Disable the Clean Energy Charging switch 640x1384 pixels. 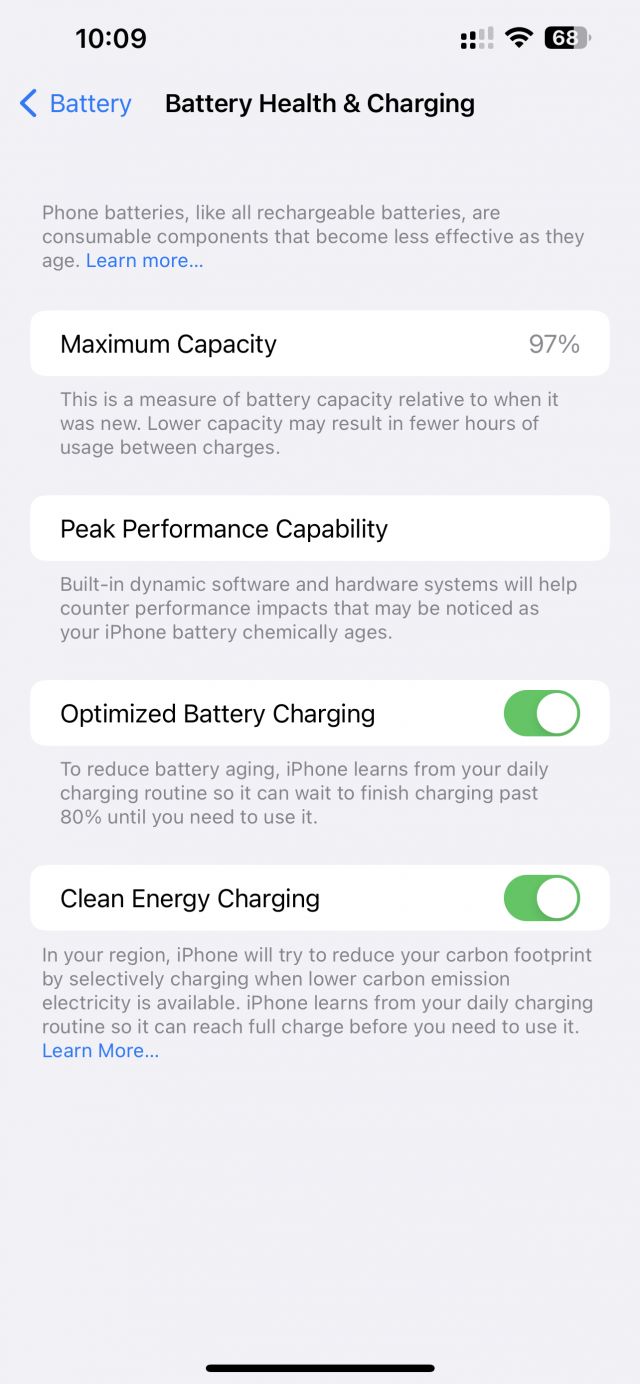[541, 898]
